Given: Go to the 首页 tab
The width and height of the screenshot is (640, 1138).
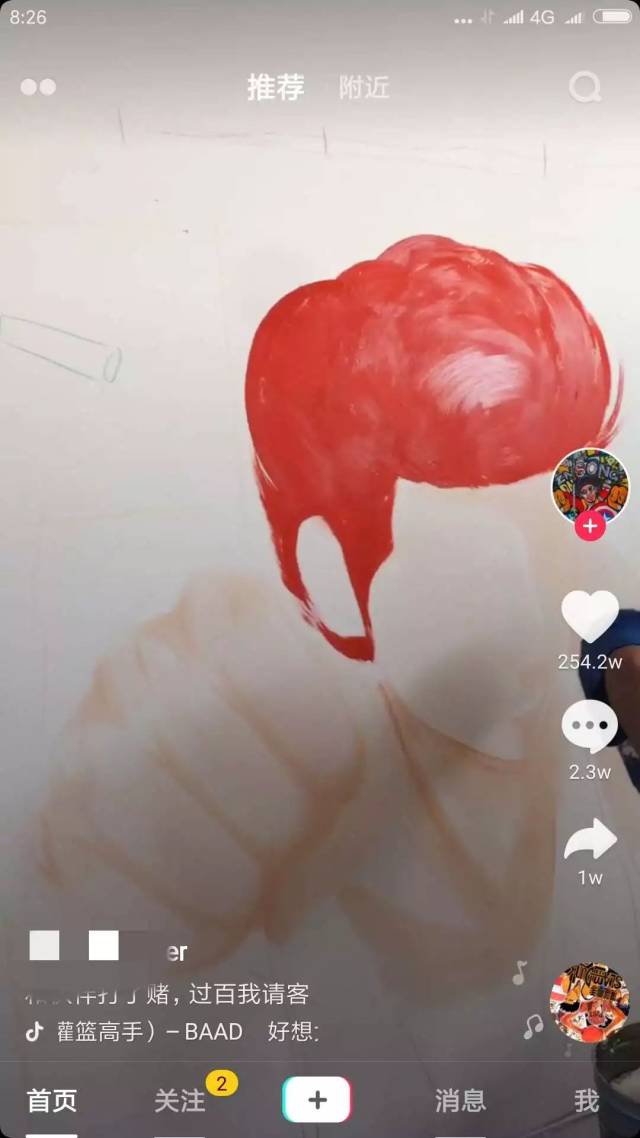Looking at the screenshot, I should 52,1101.
